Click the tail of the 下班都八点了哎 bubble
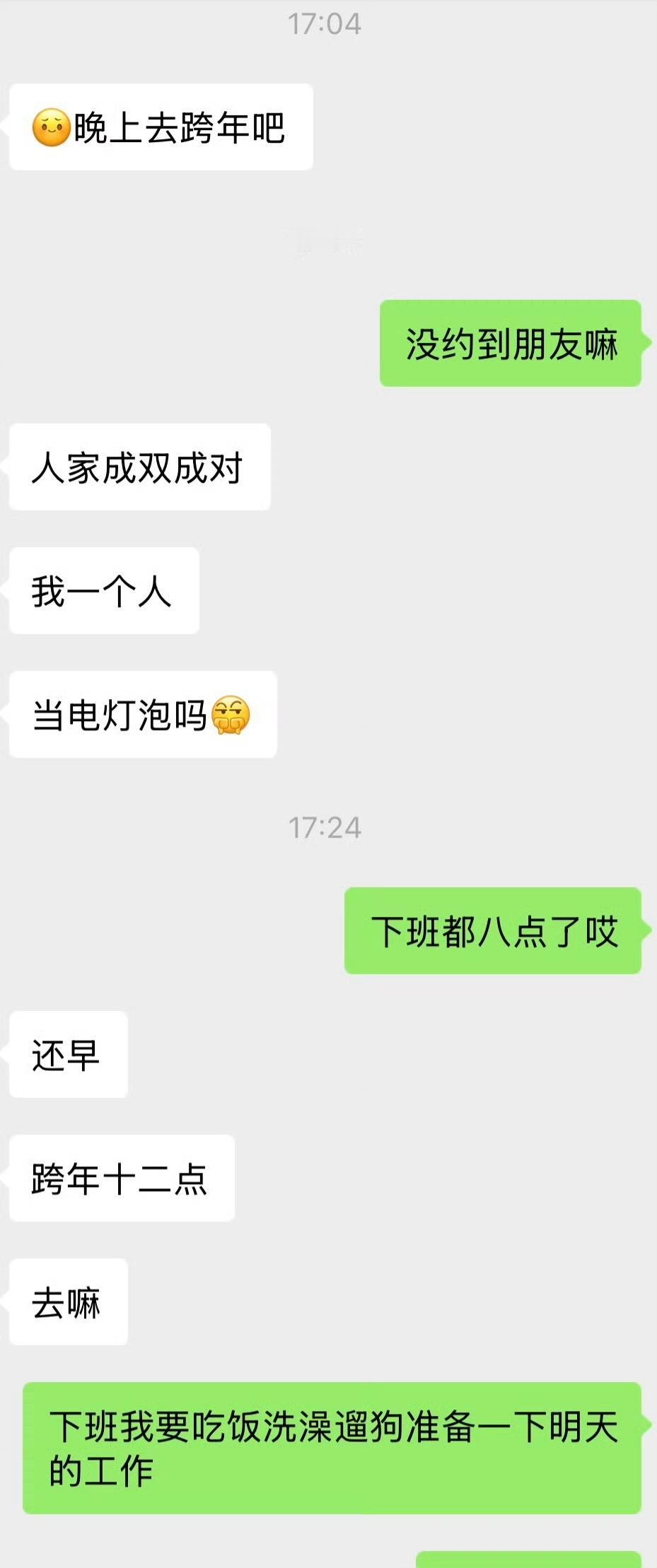657x1568 pixels. (x=641, y=930)
